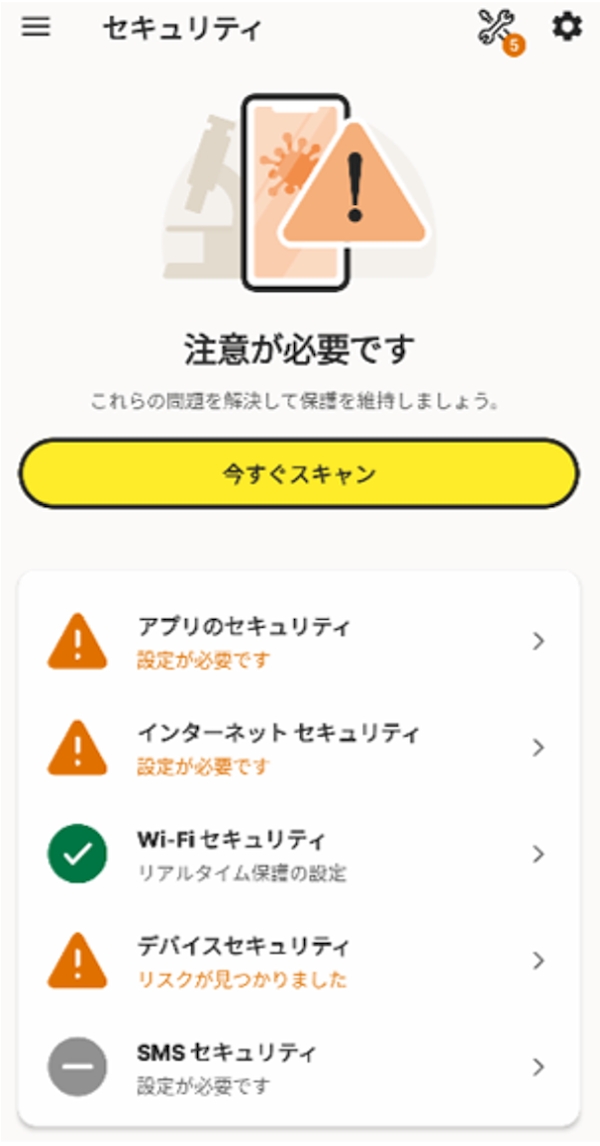Viewport: 600px width, 1146px height.
Task: Open アプリのセキュリティ row
Action: coord(299,641)
